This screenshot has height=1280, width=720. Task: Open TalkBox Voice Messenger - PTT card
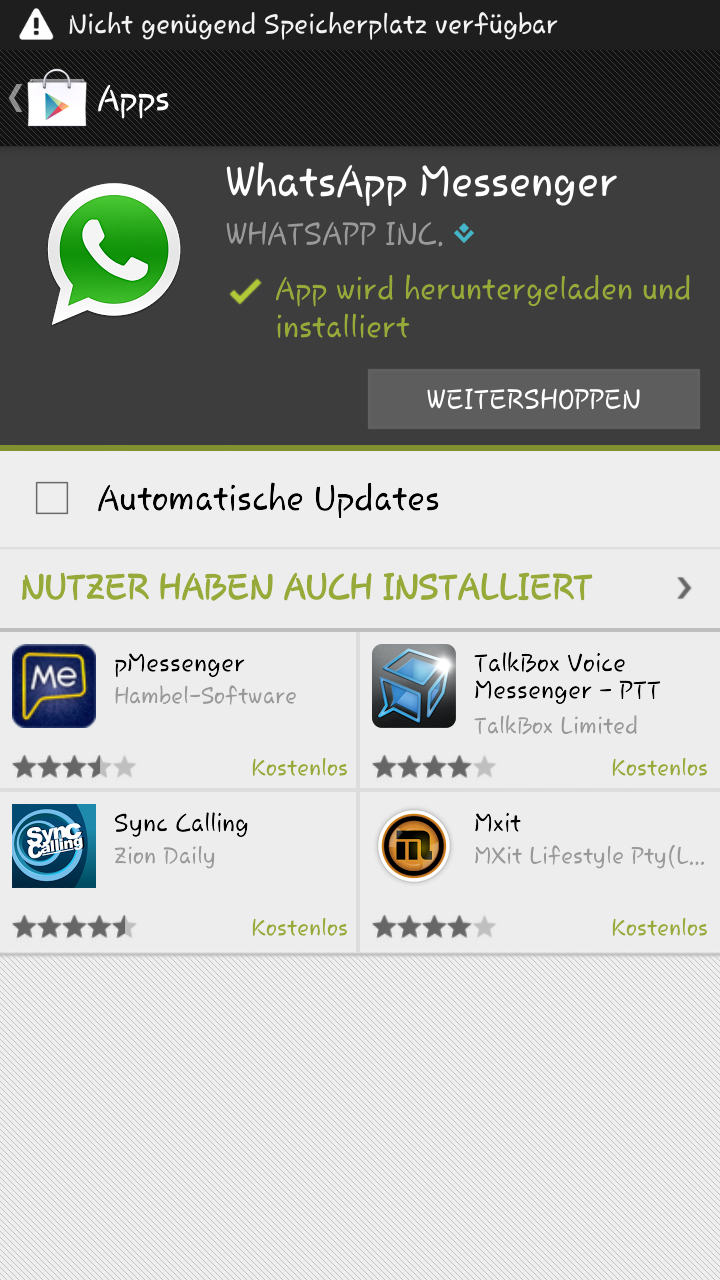click(540, 710)
